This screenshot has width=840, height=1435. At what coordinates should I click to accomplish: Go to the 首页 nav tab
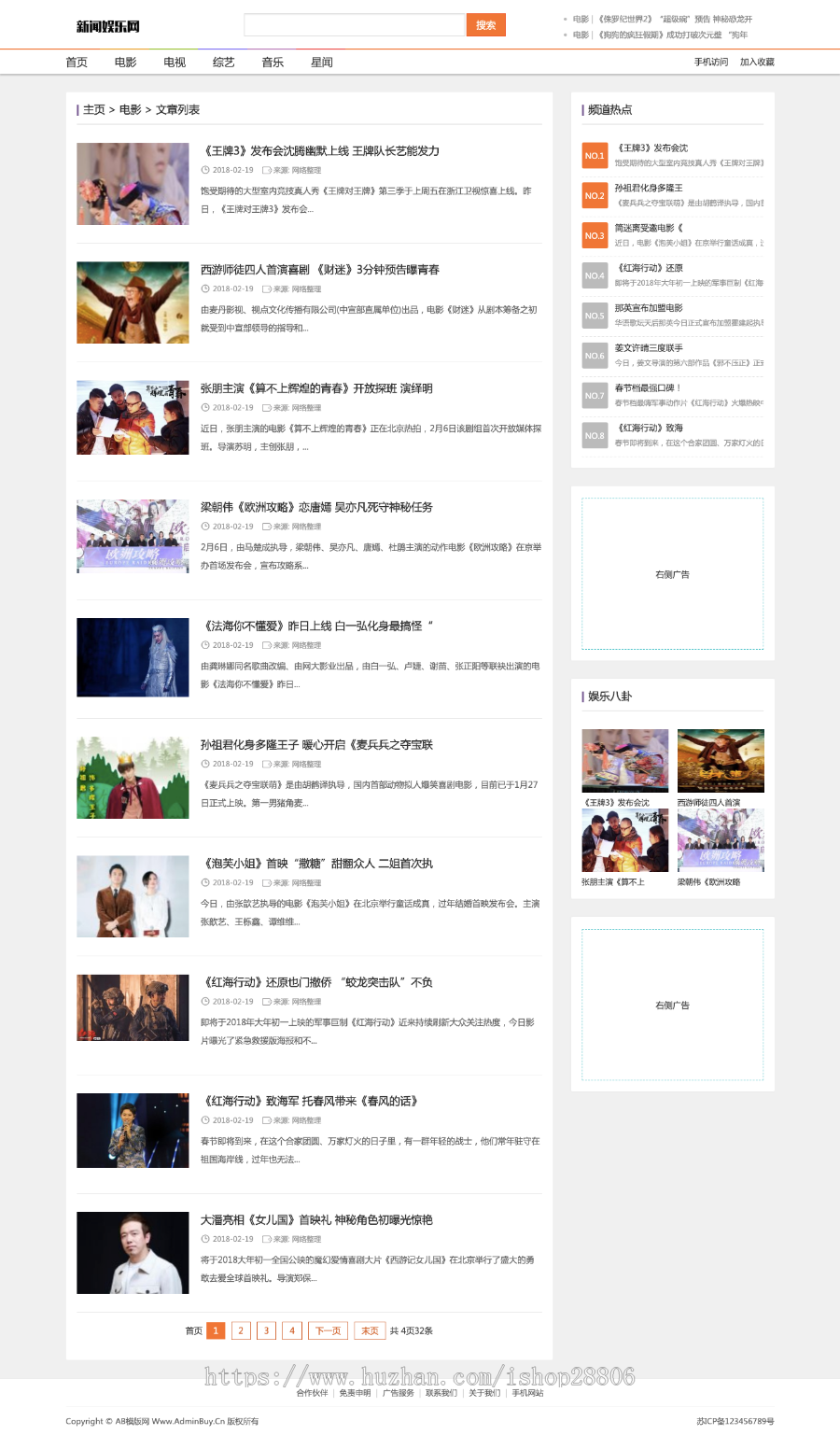pyautogui.click(x=77, y=63)
